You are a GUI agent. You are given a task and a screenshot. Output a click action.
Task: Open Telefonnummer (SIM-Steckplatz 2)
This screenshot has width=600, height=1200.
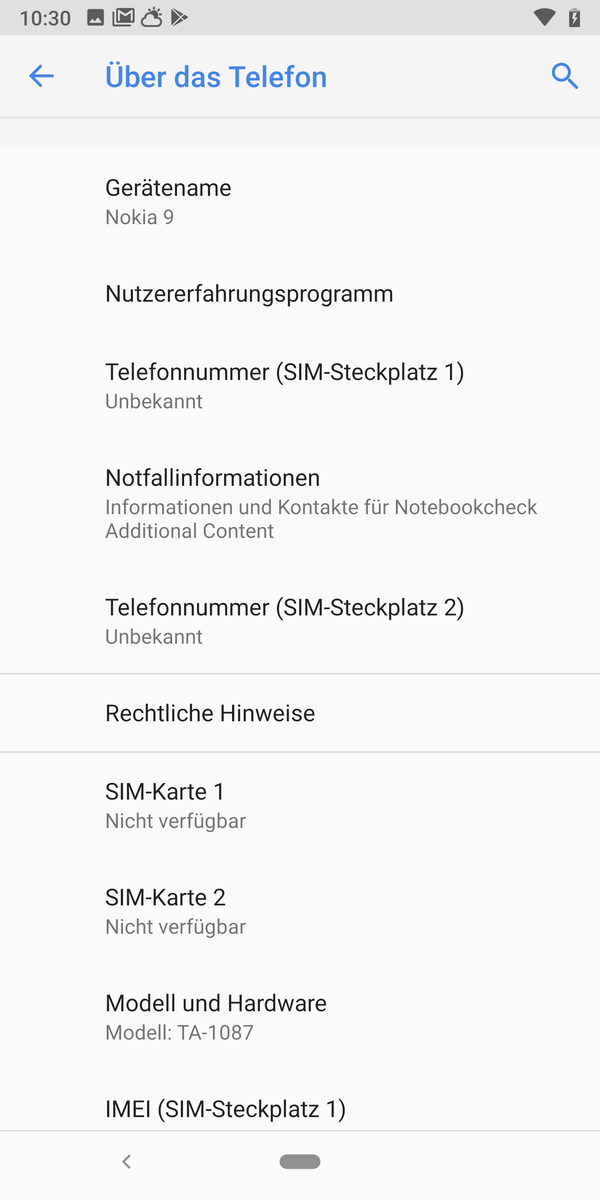point(300,621)
